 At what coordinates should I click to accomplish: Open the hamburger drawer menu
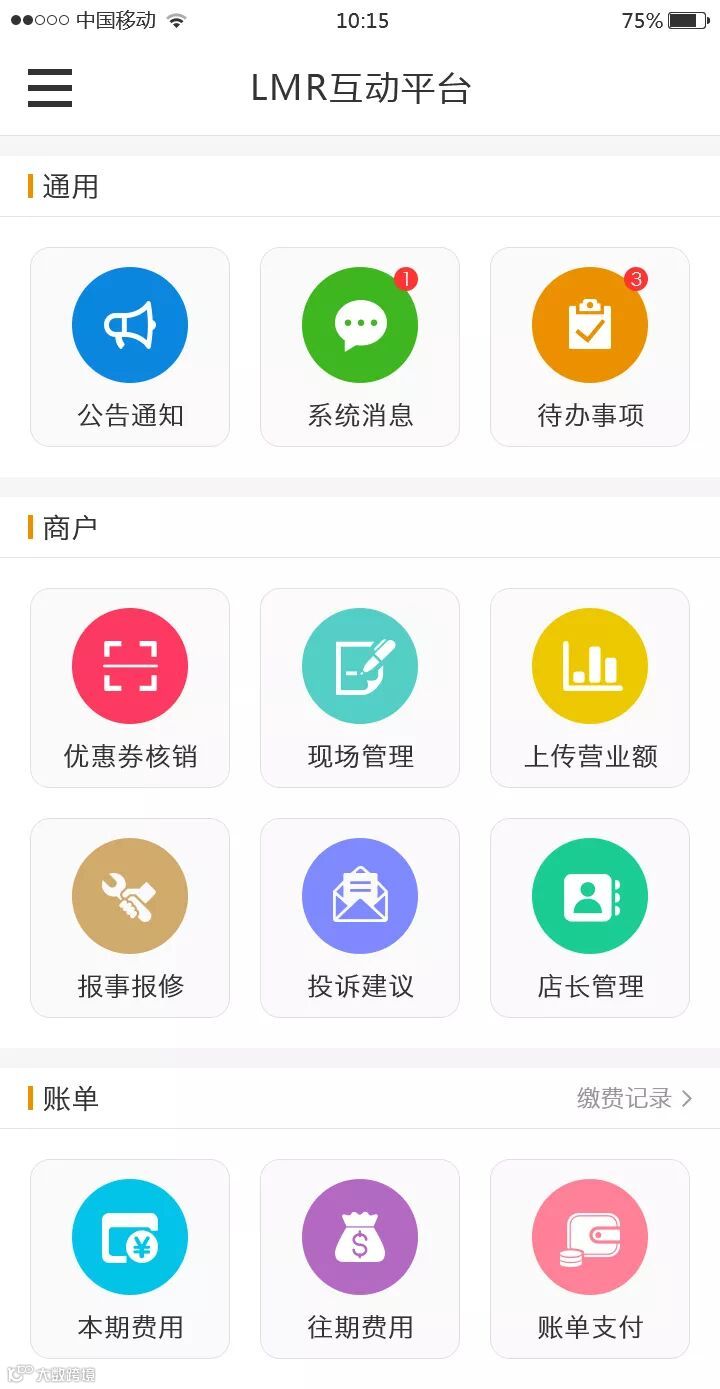[50, 88]
